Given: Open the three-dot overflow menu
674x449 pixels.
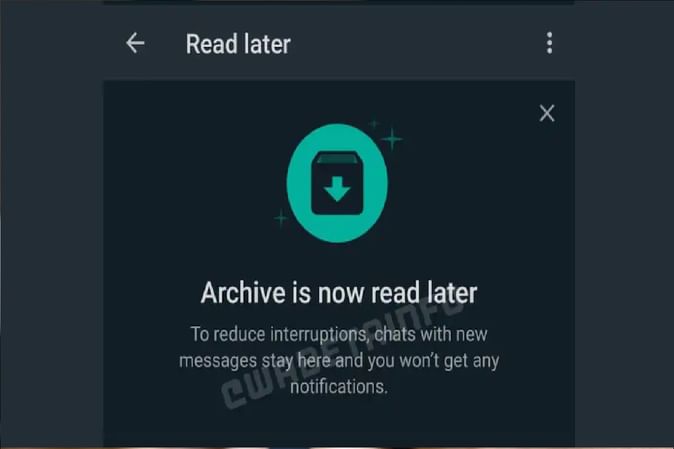Looking at the screenshot, I should (549, 43).
